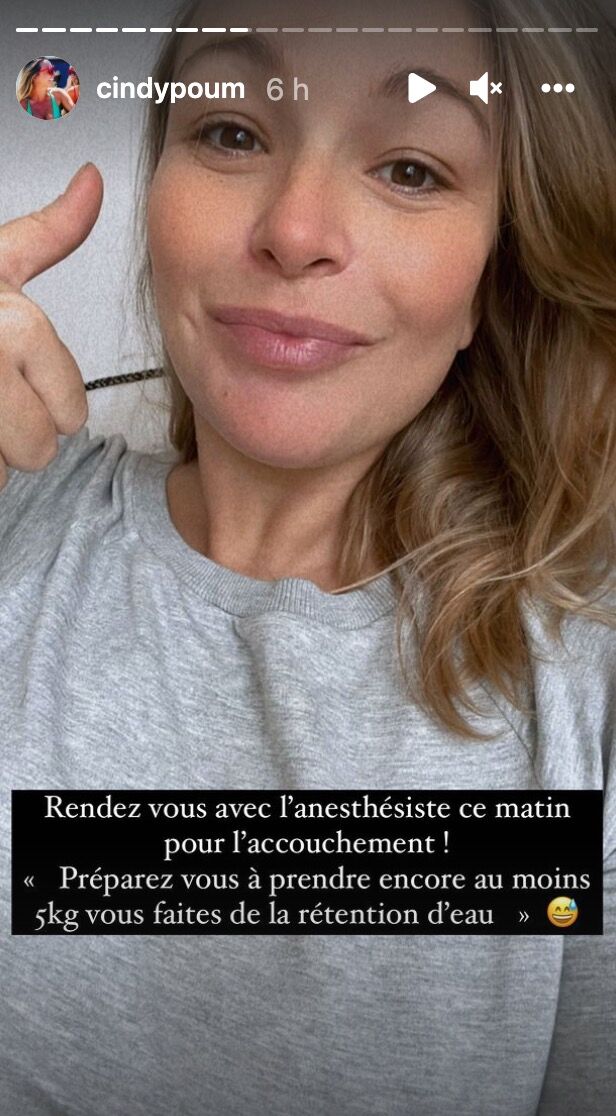Screen dimensions: 616x1116
Task: Open cindypoum's profile picture
Action: [47, 88]
